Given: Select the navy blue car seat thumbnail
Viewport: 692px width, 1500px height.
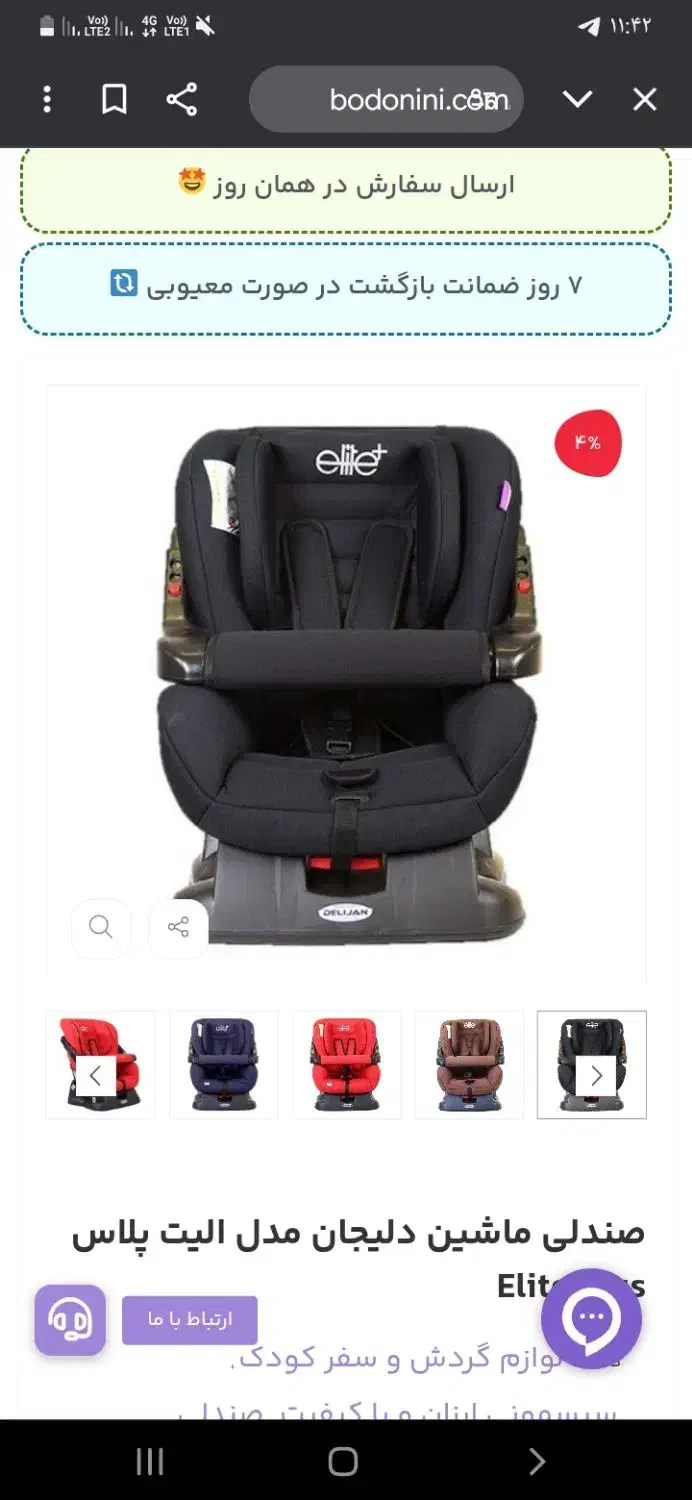Looking at the screenshot, I should [224, 1064].
